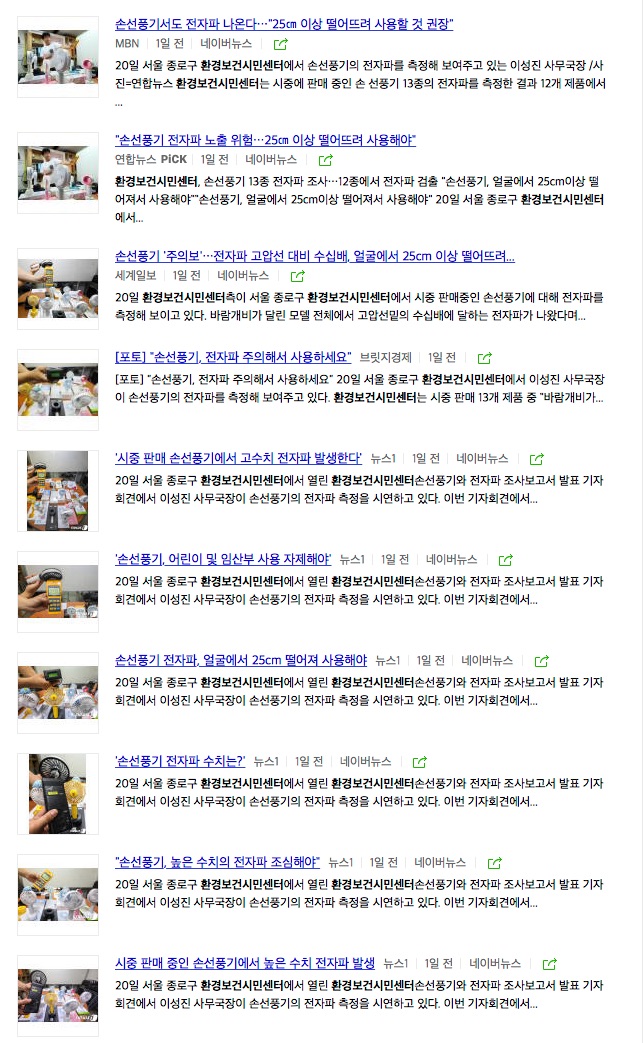The height and width of the screenshot is (1043, 644).
Task: Tap 네이버뉴스 link on the MBN article
Action: (226, 44)
